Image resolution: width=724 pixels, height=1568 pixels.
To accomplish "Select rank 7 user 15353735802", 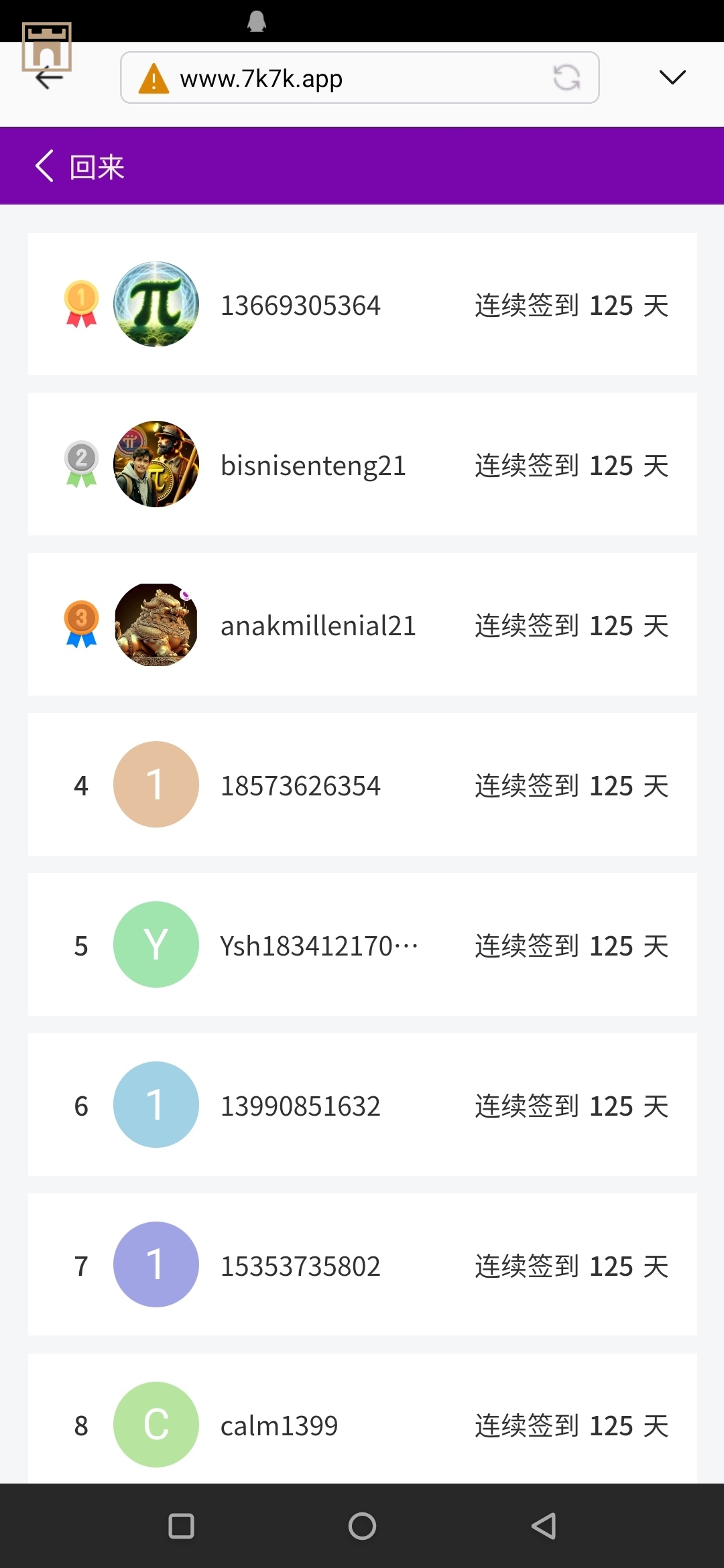I will pyautogui.click(x=362, y=1265).
